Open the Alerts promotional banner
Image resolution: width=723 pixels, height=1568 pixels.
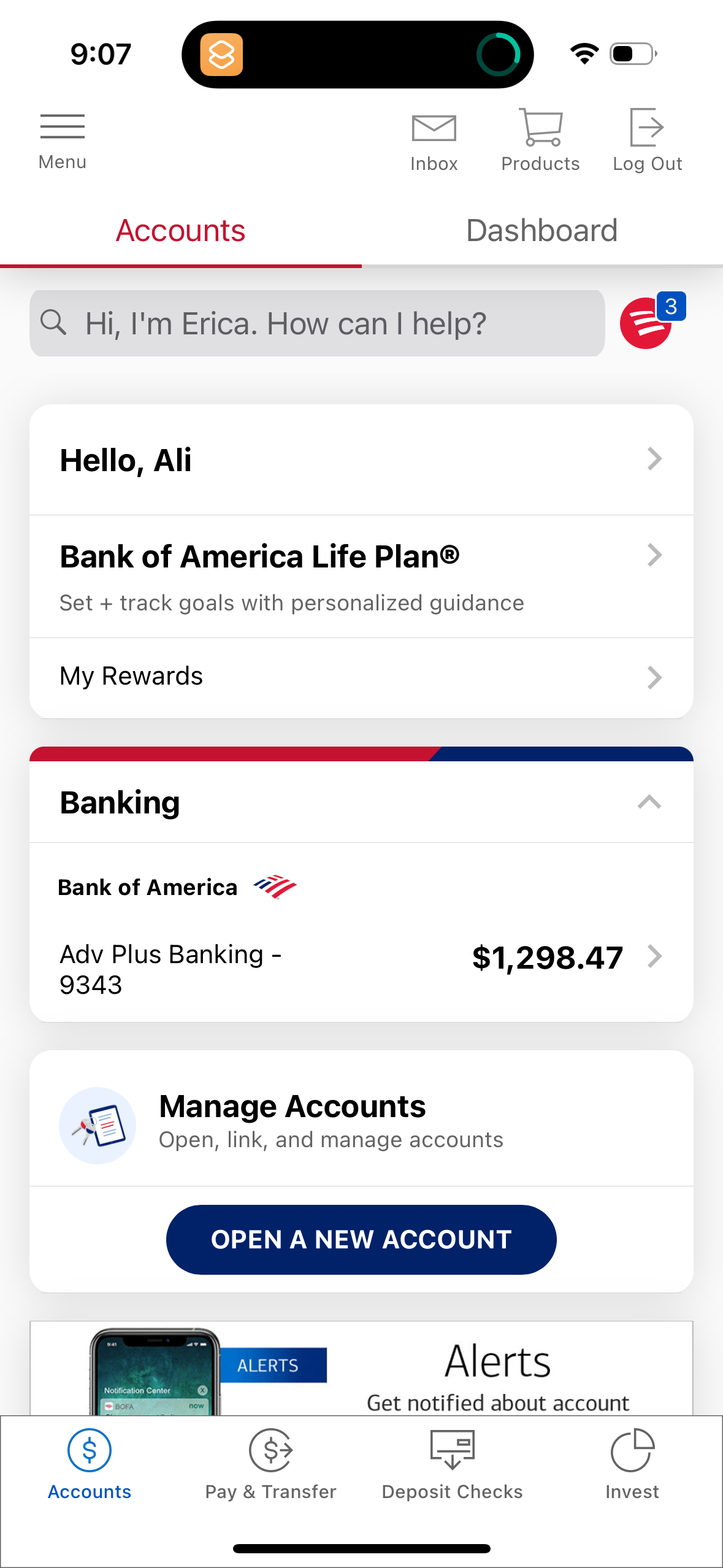pos(361,1362)
